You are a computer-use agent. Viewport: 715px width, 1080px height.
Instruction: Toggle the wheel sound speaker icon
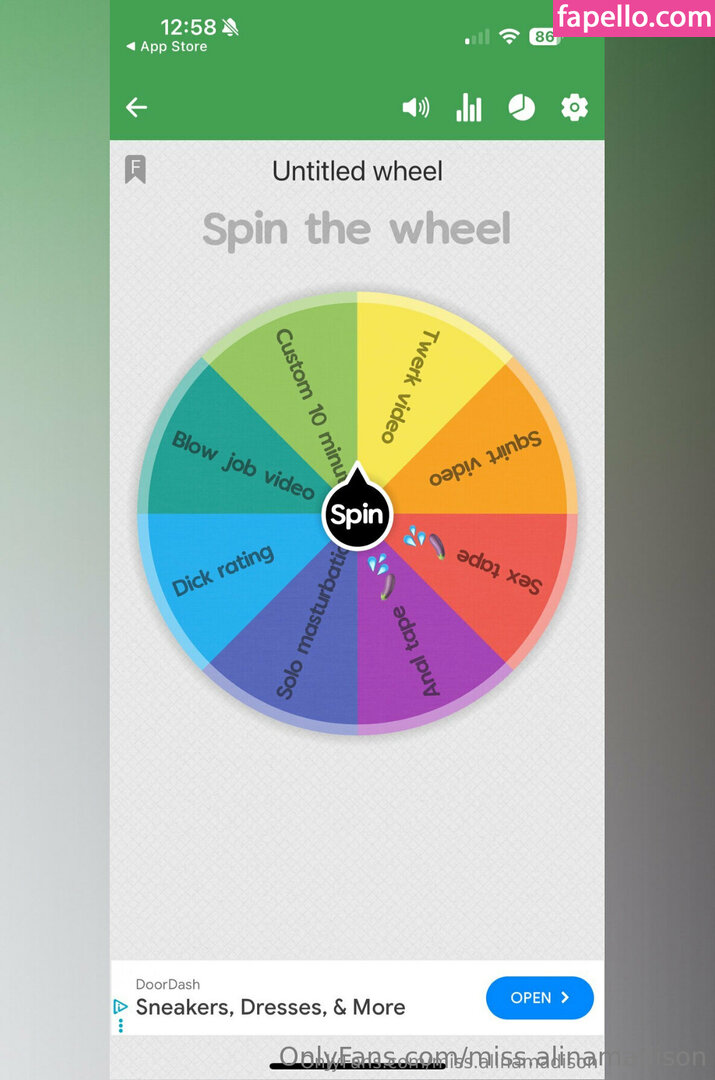[x=415, y=108]
